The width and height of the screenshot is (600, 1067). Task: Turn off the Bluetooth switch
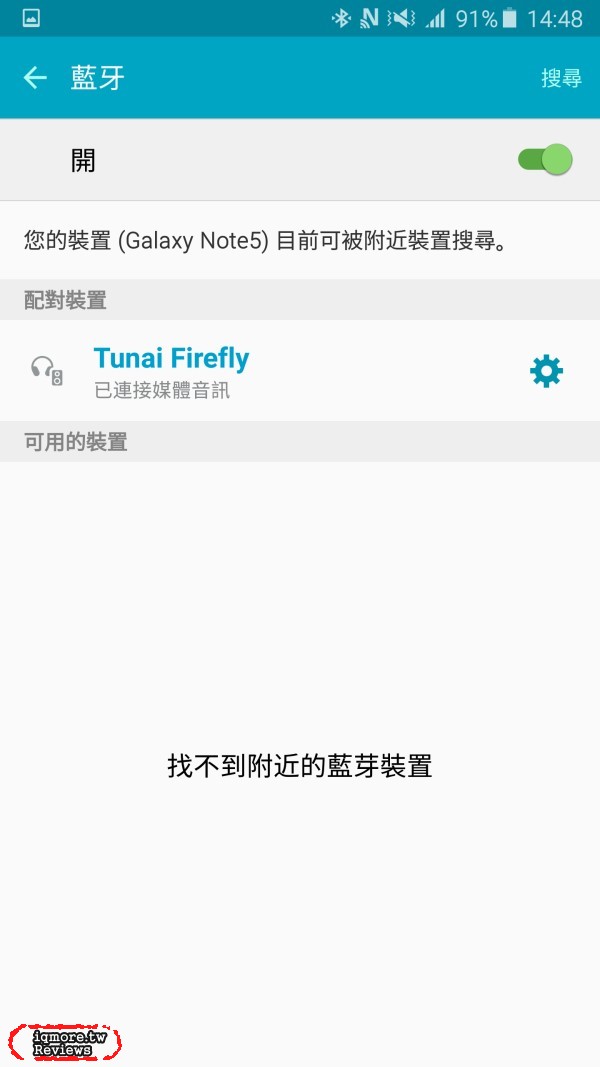click(x=545, y=160)
